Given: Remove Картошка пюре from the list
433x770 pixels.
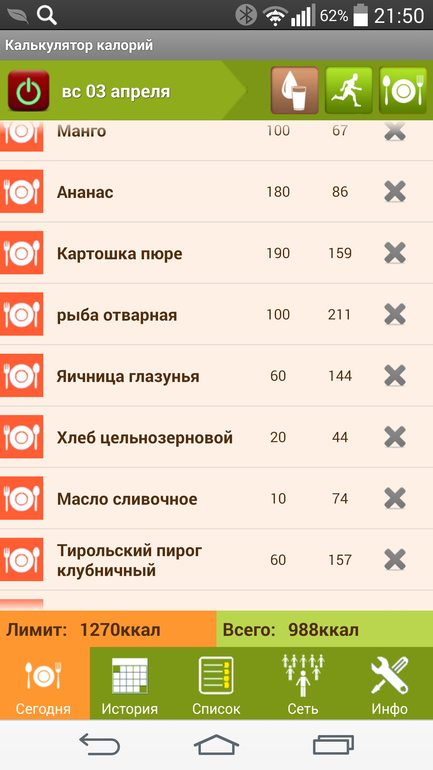Looking at the screenshot, I should pyautogui.click(x=395, y=253).
